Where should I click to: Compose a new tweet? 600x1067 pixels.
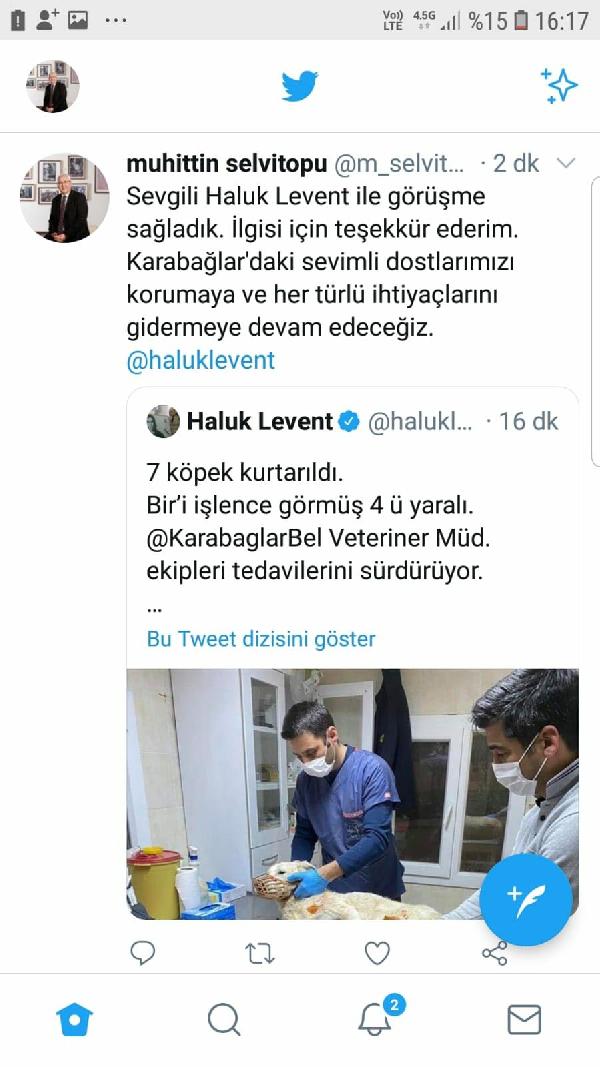tap(526, 899)
